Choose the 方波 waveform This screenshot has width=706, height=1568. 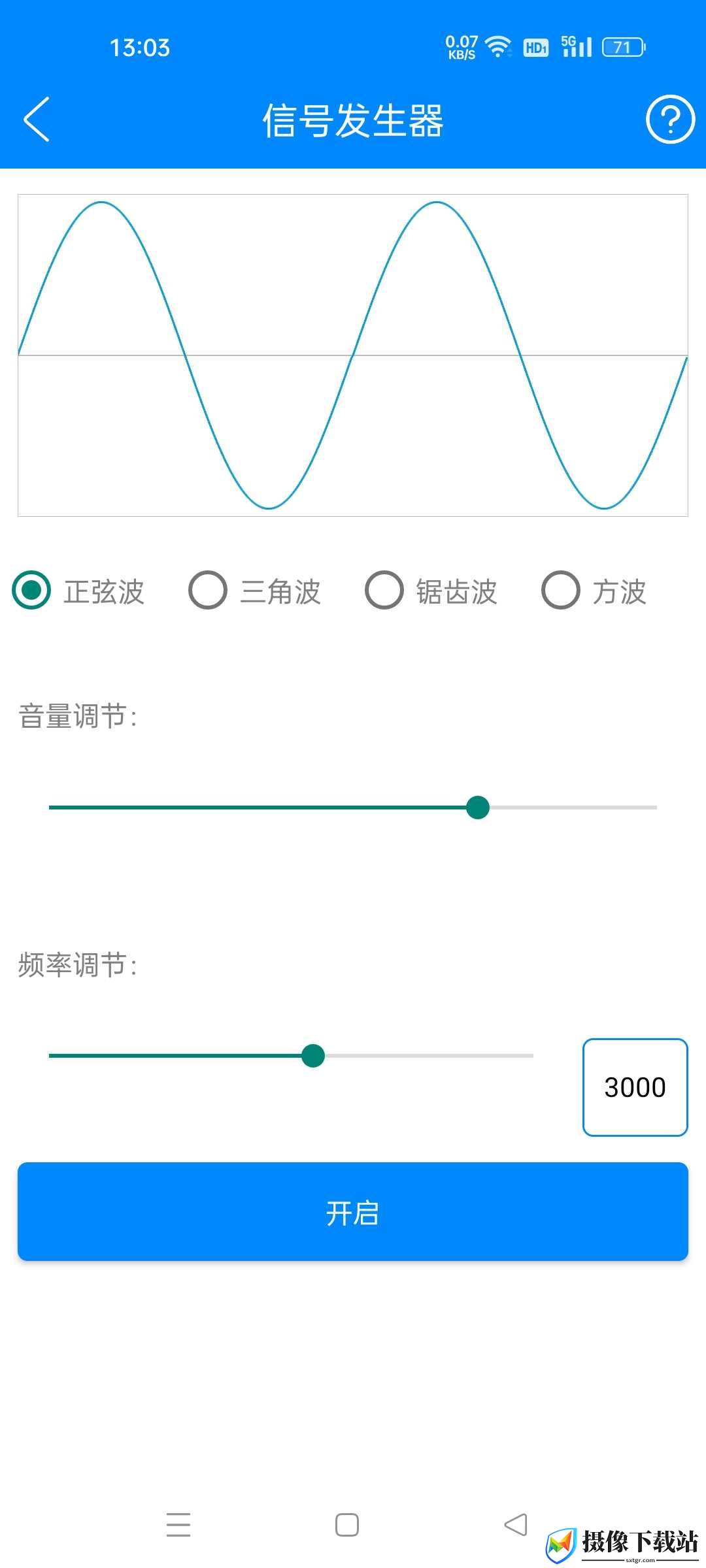(x=594, y=591)
